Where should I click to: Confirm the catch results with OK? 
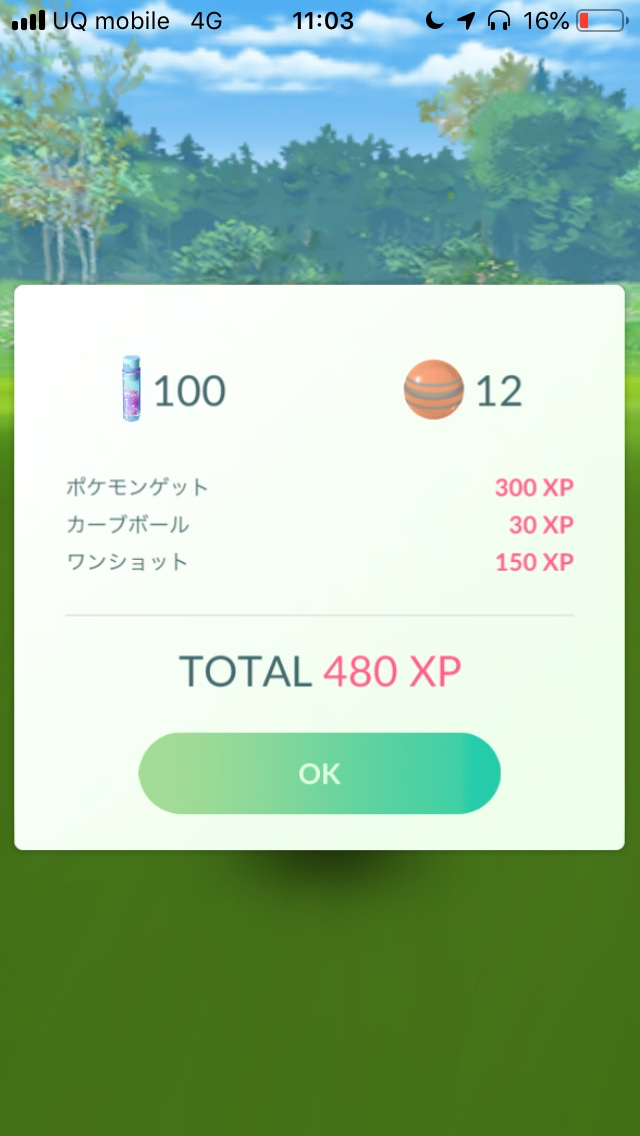pyautogui.click(x=319, y=773)
